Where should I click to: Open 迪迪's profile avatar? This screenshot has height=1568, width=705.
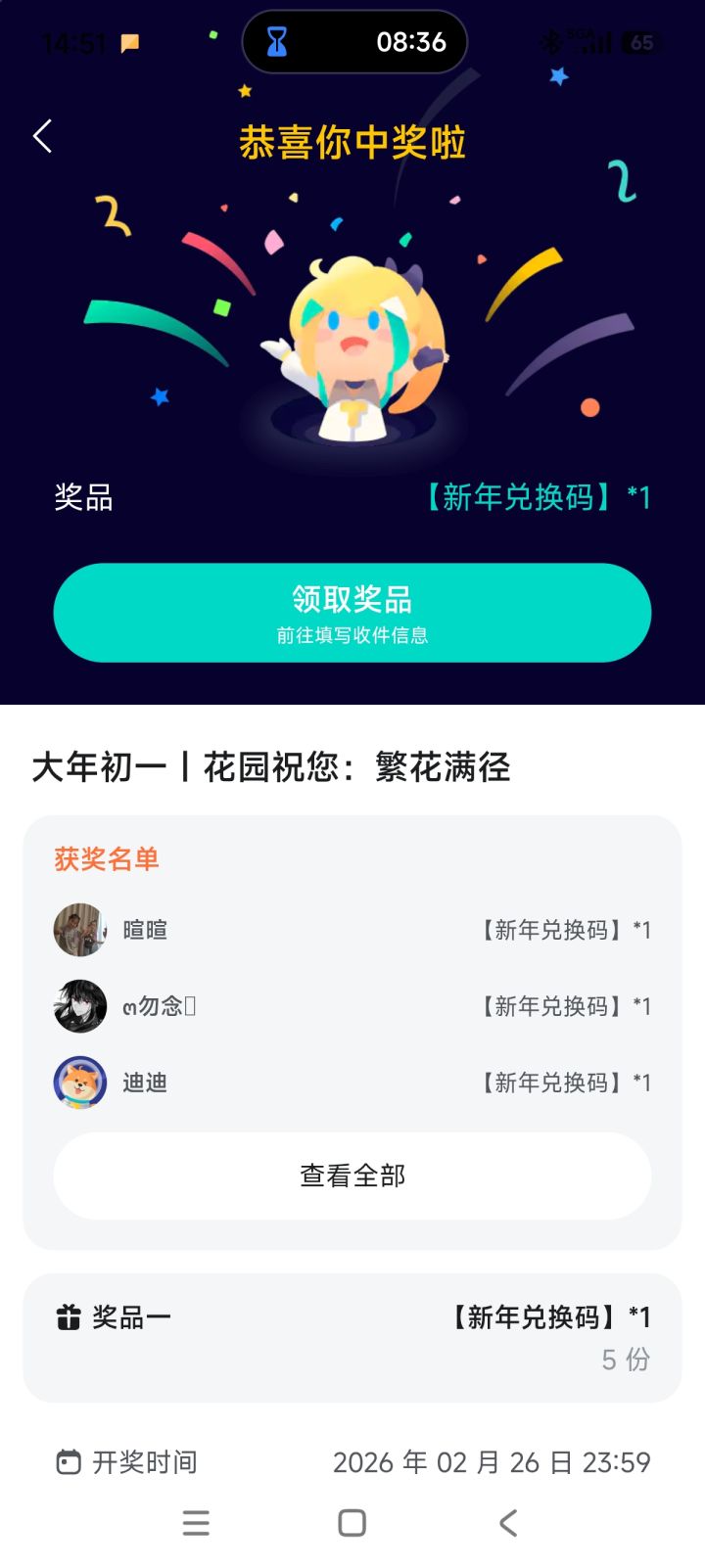(79, 1083)
